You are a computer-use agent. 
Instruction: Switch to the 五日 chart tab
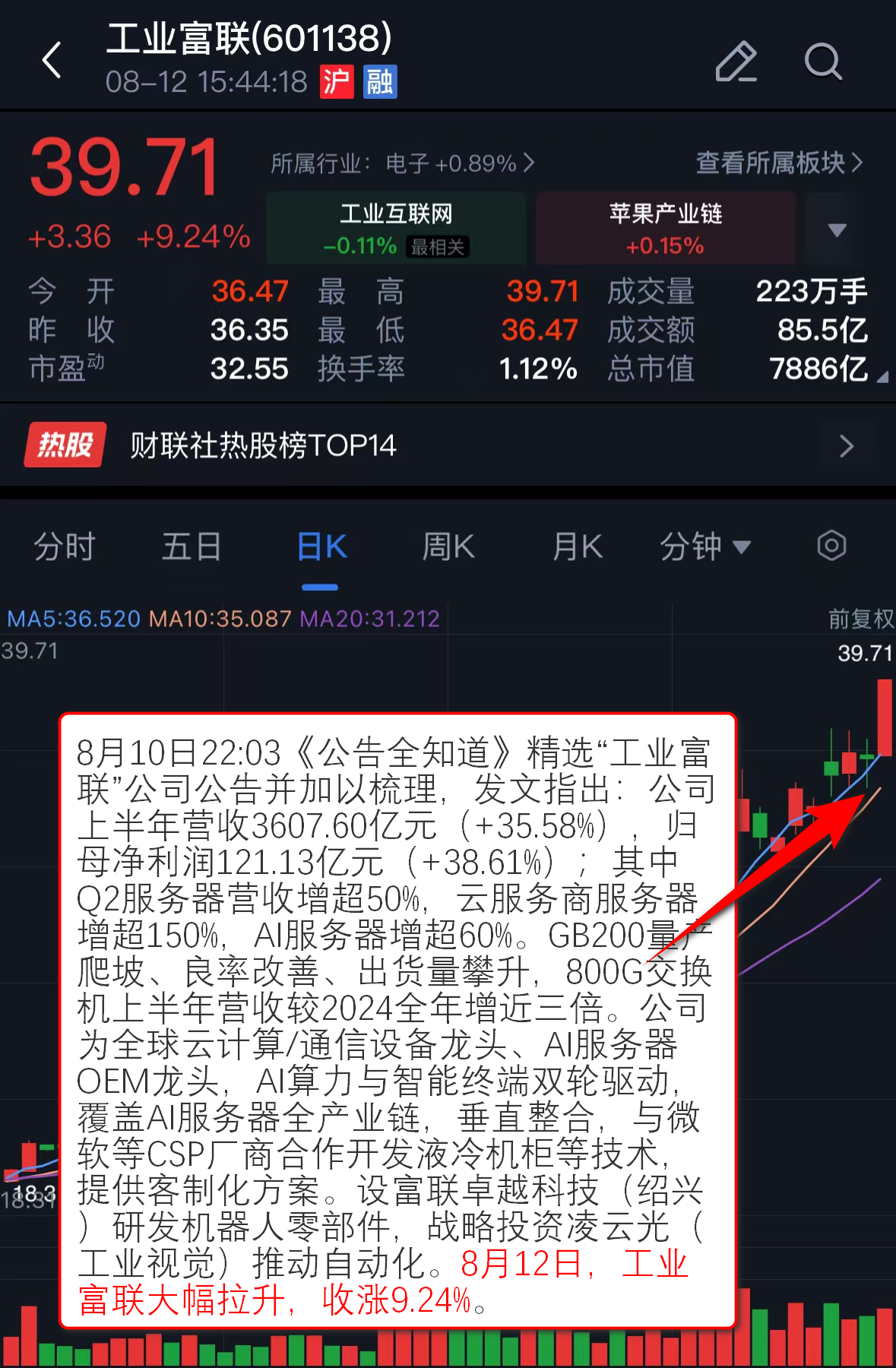(192, 546)
